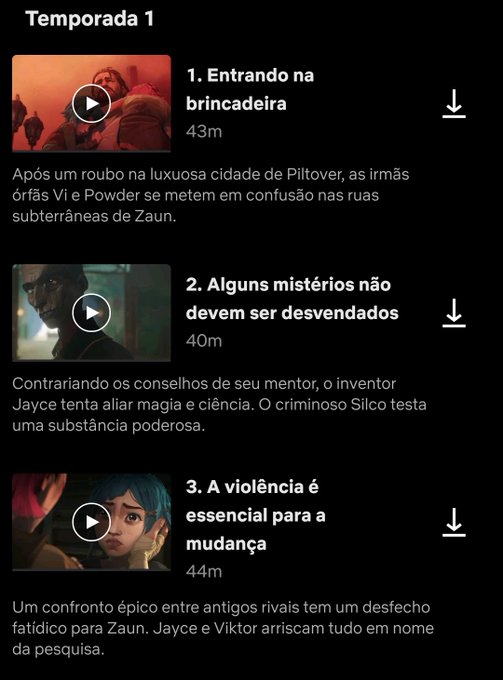Image resolution: width=503 pixels, height=680 pixels.
Task: Play episode 3 A violência é essencial
Action: [91, 522]
